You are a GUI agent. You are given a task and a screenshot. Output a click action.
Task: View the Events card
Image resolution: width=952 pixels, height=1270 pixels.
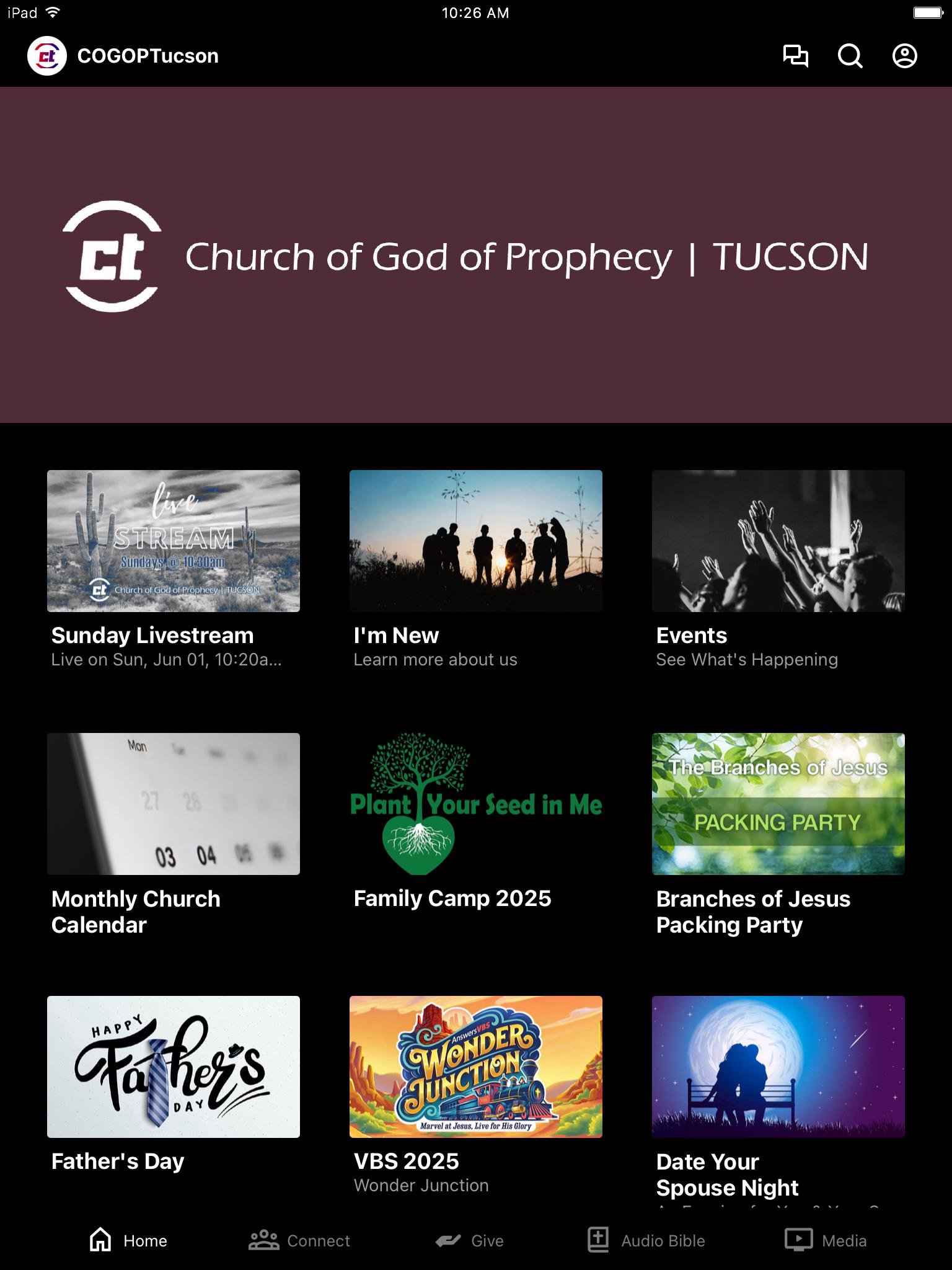778,541
